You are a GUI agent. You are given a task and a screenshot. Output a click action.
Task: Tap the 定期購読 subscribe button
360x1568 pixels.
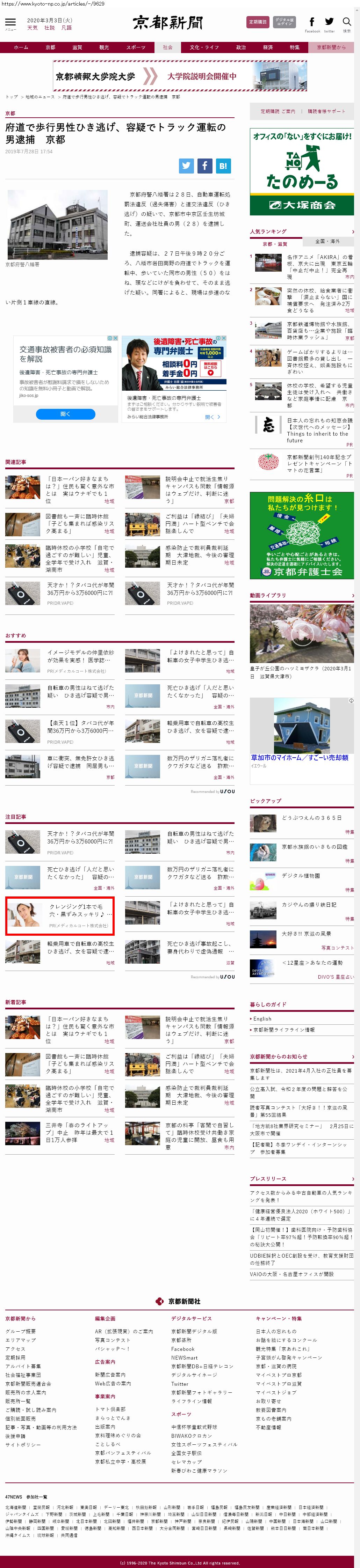pos(258,22)
